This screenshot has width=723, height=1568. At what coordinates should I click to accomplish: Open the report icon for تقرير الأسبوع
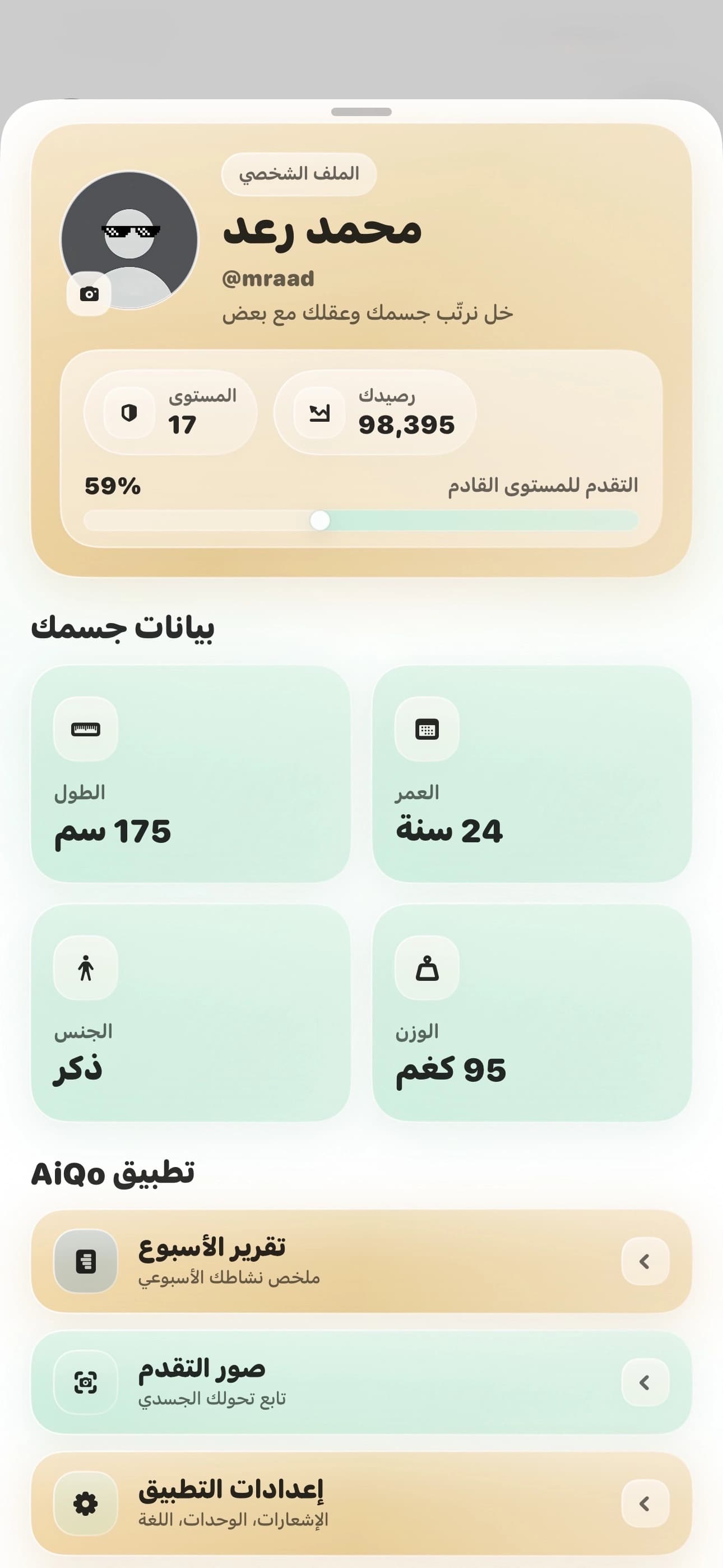85,1261
